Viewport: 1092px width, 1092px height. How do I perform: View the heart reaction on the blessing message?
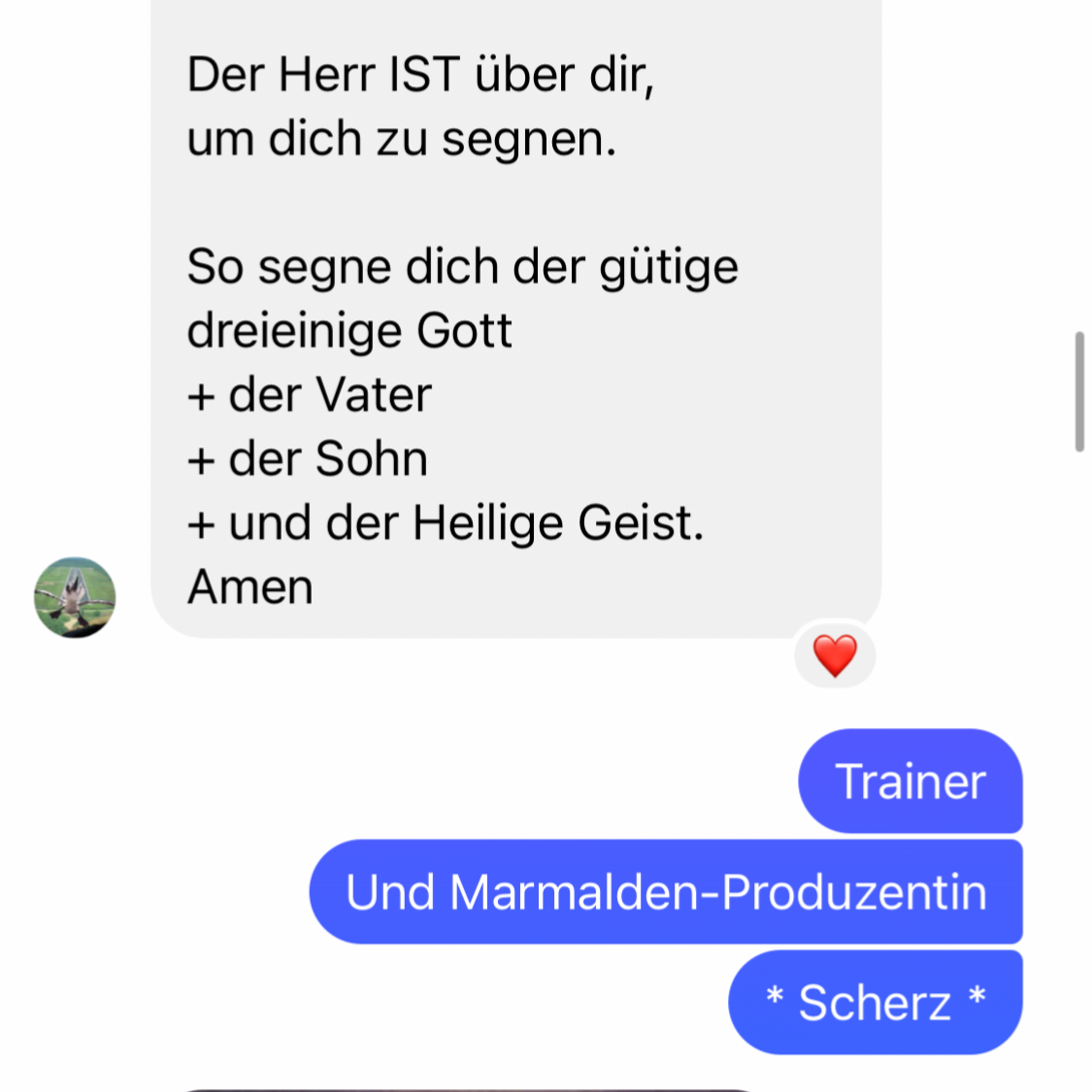835,655
